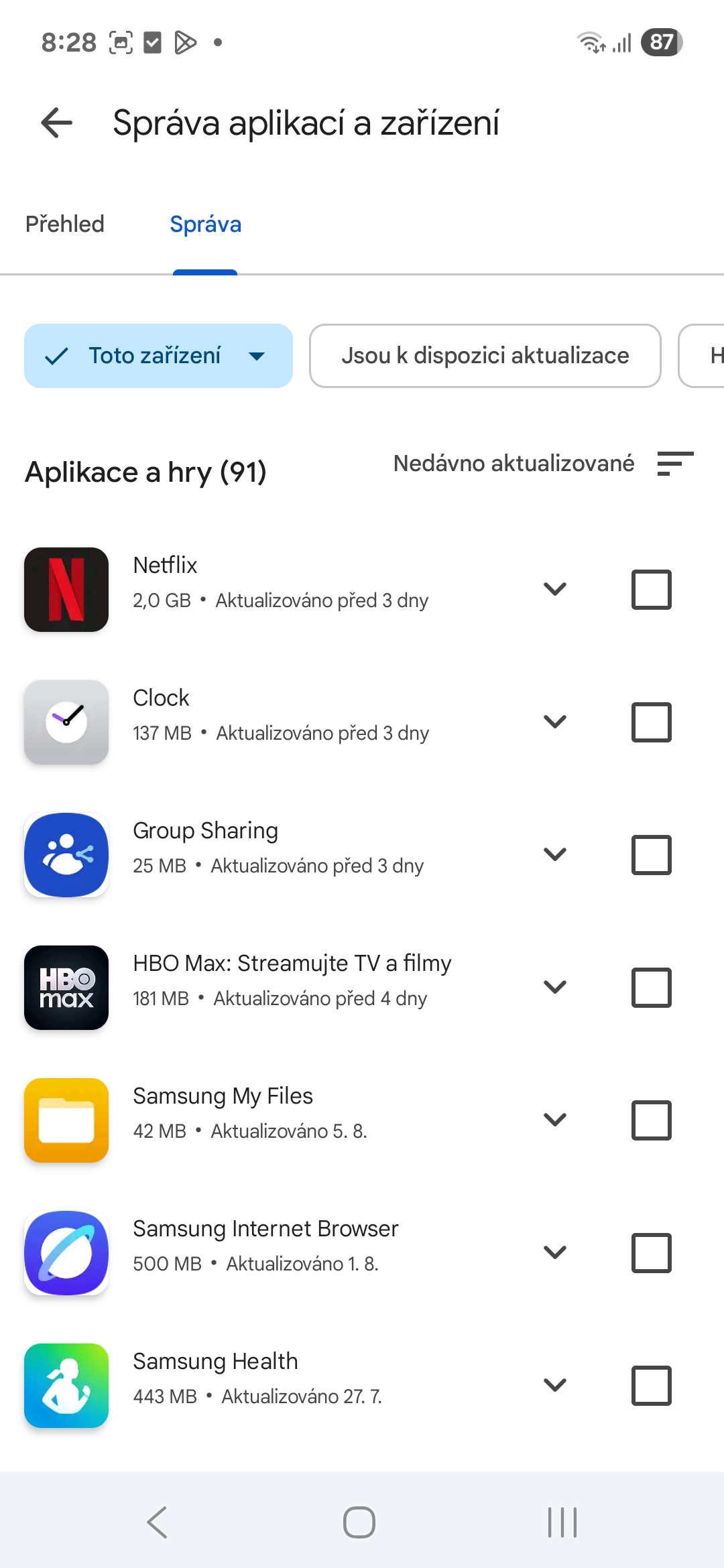This screenshot has height=1568, width=724.
Task: Filter by Jsou k dispozici aktualizace
Action: 485,356
